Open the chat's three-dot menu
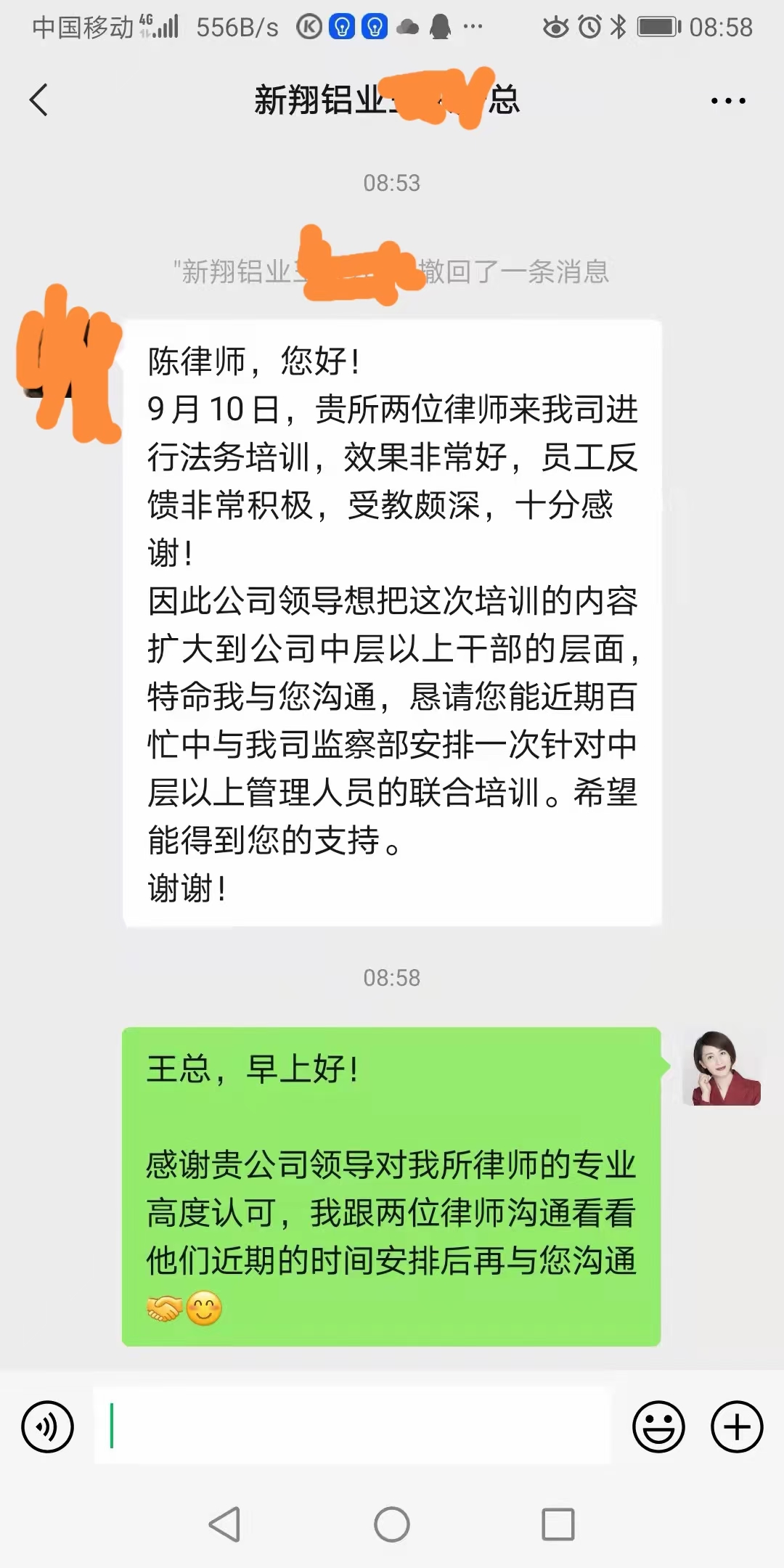Image resolution: width=784 pixels, height=1568 pixels. pos(728,101)
